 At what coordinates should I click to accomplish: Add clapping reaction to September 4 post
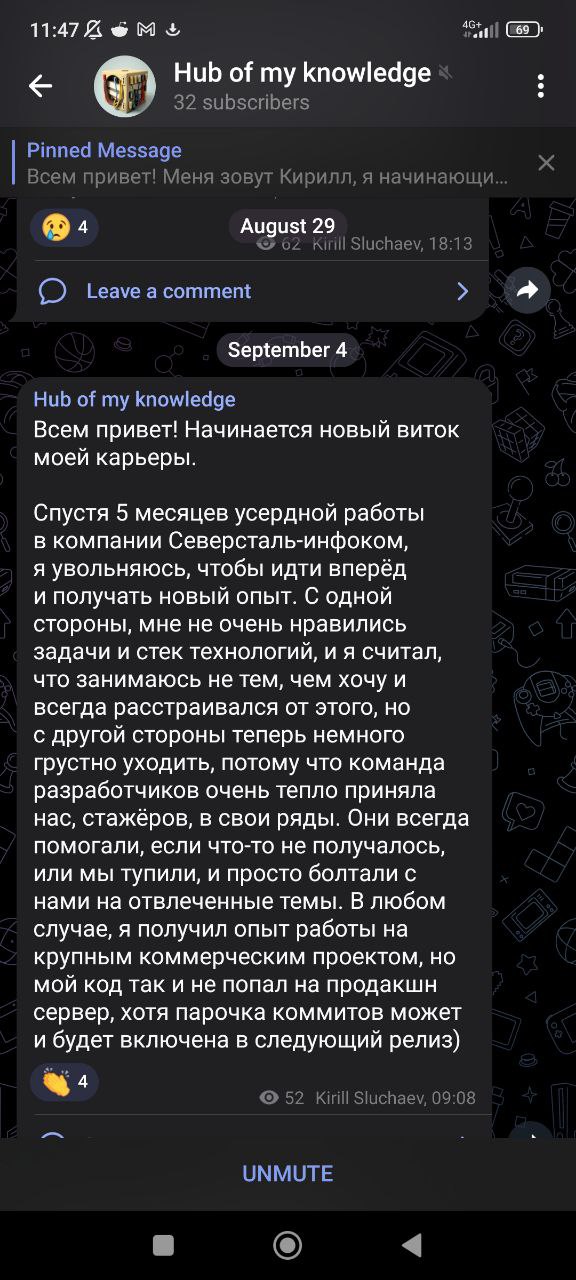(x=64, y=1082)
